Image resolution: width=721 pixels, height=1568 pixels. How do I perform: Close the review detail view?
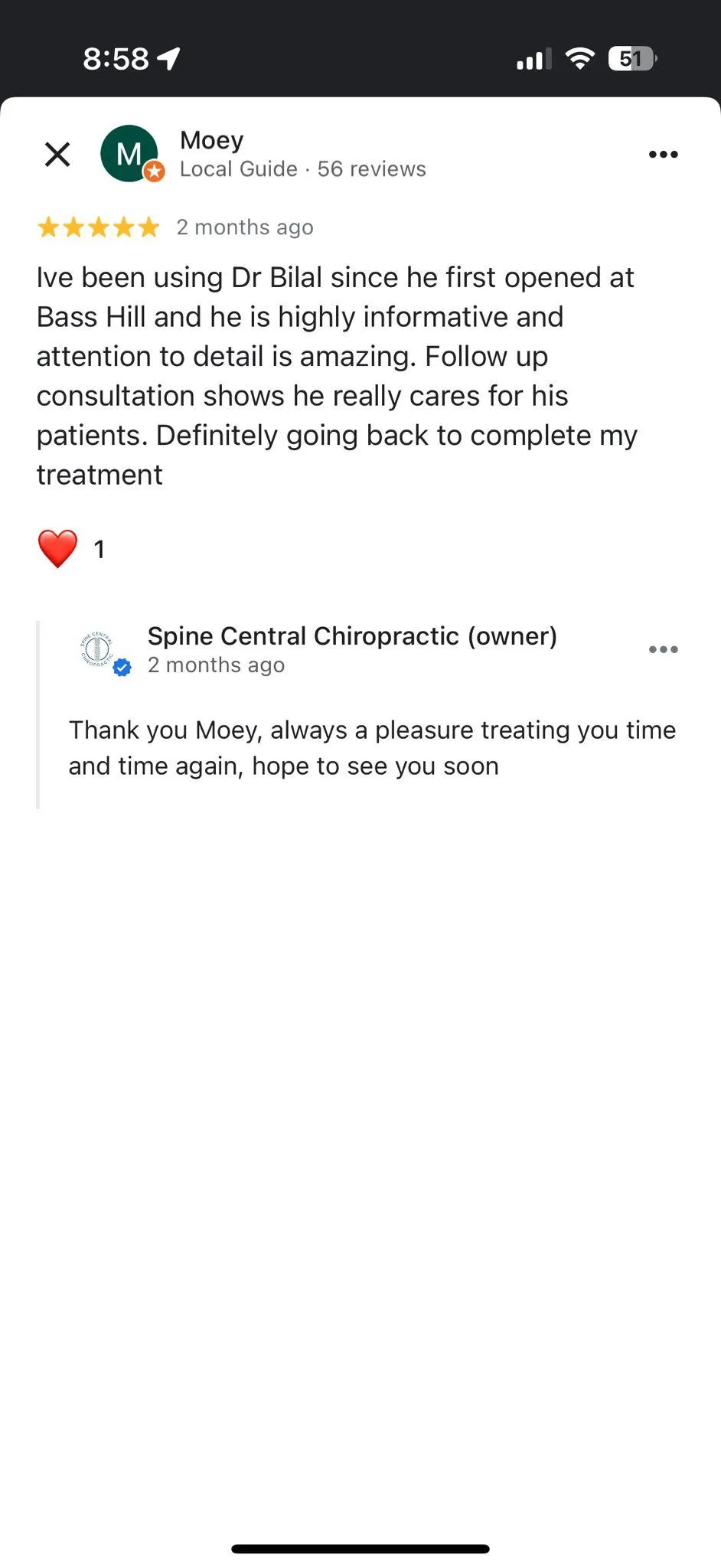57,155
